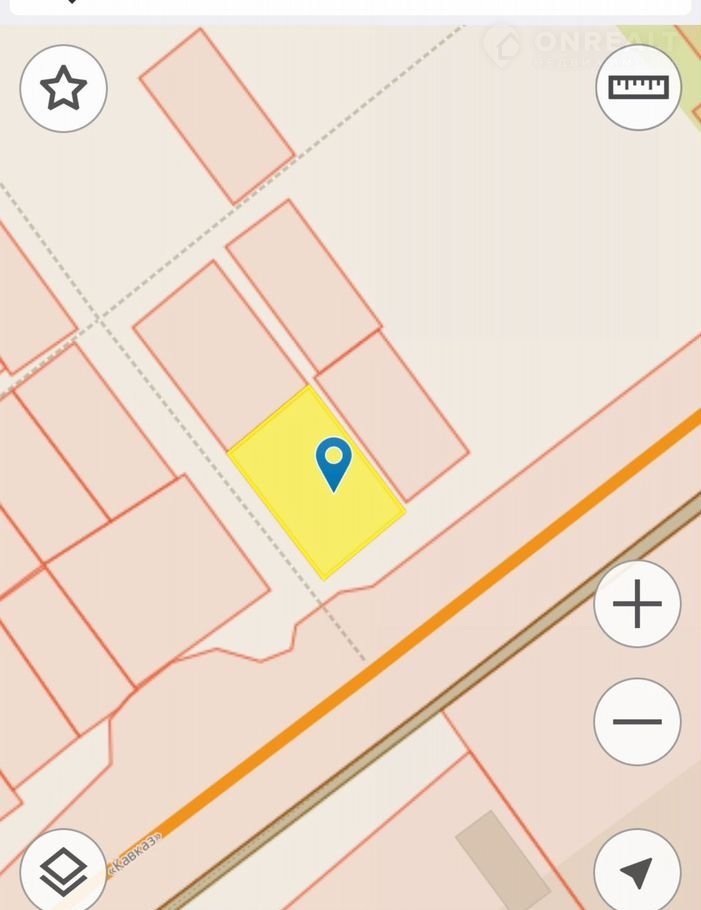This screenshot has width=701, height=910.
Task: Zoom in with the plus button
Action: pyautogui.click(x=637, y=604)
